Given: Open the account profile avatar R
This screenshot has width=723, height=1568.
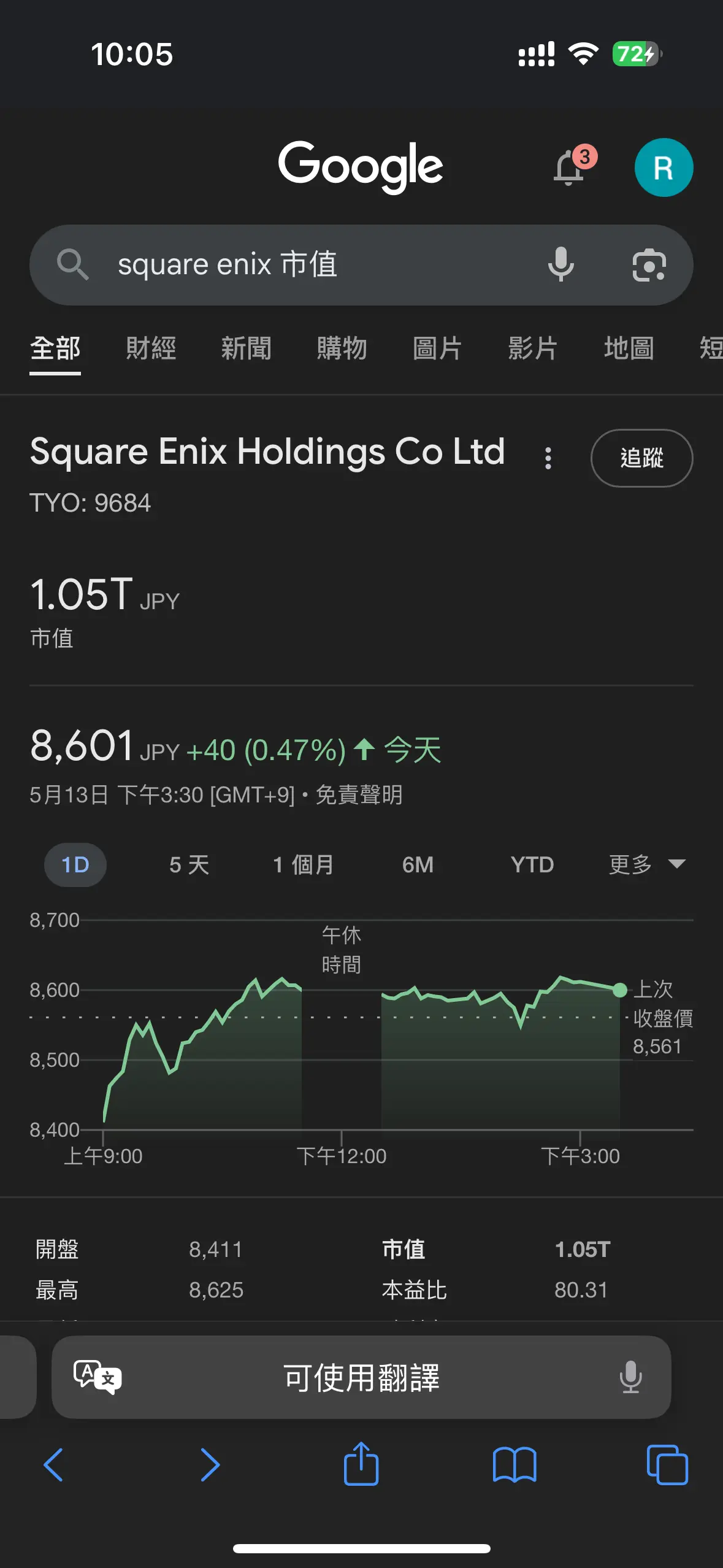Looking at the screenshot, I should point(664,167).
